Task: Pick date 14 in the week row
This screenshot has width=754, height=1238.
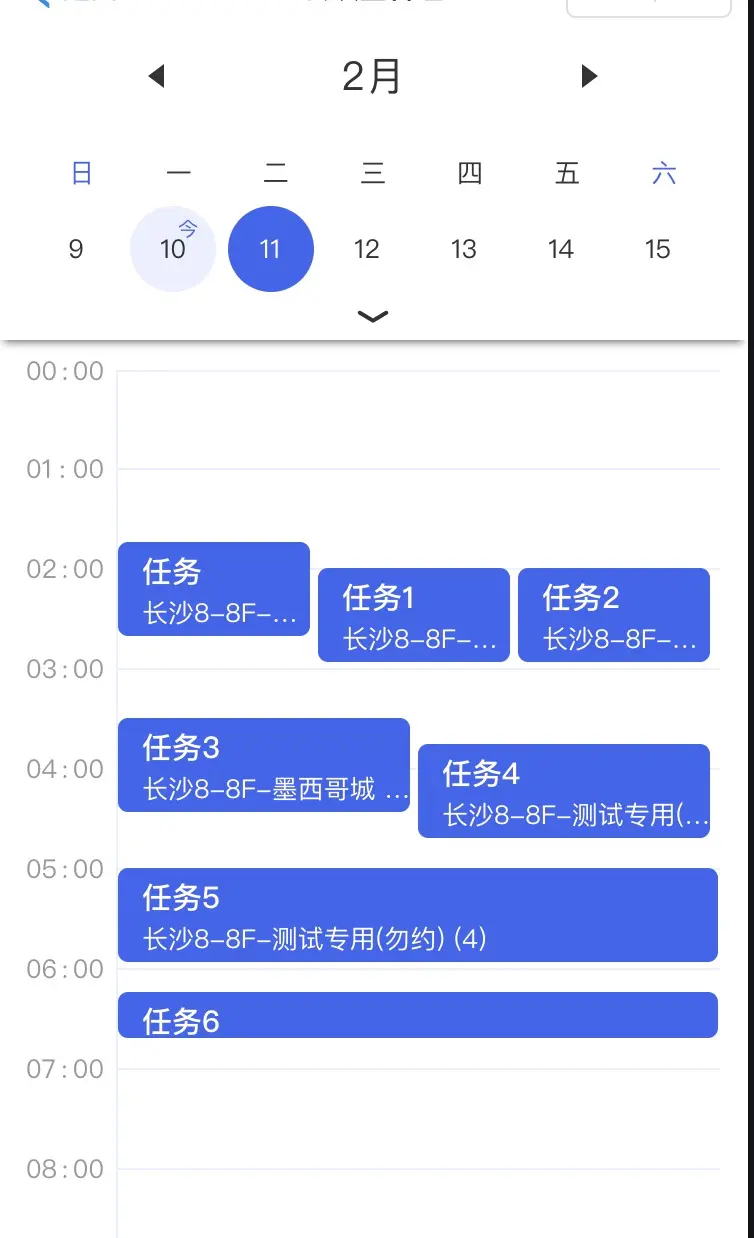Action: point(561,249)
